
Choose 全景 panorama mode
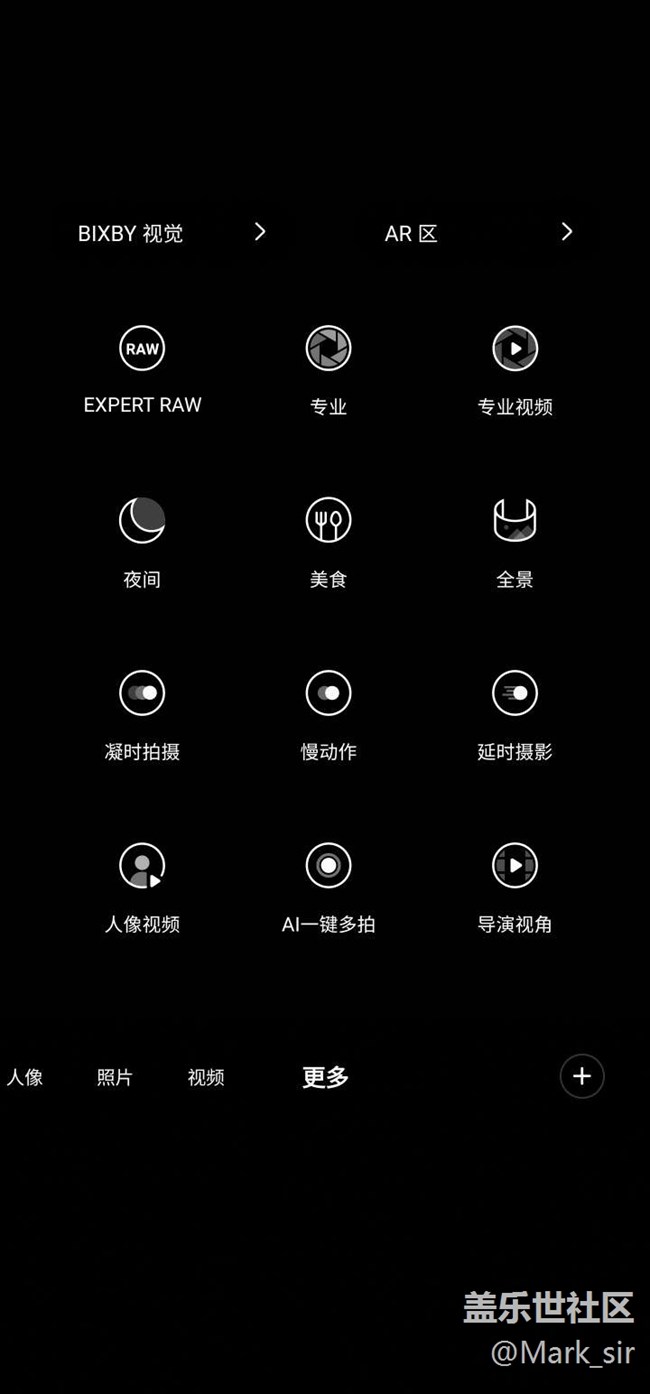(x=515, y=520)
